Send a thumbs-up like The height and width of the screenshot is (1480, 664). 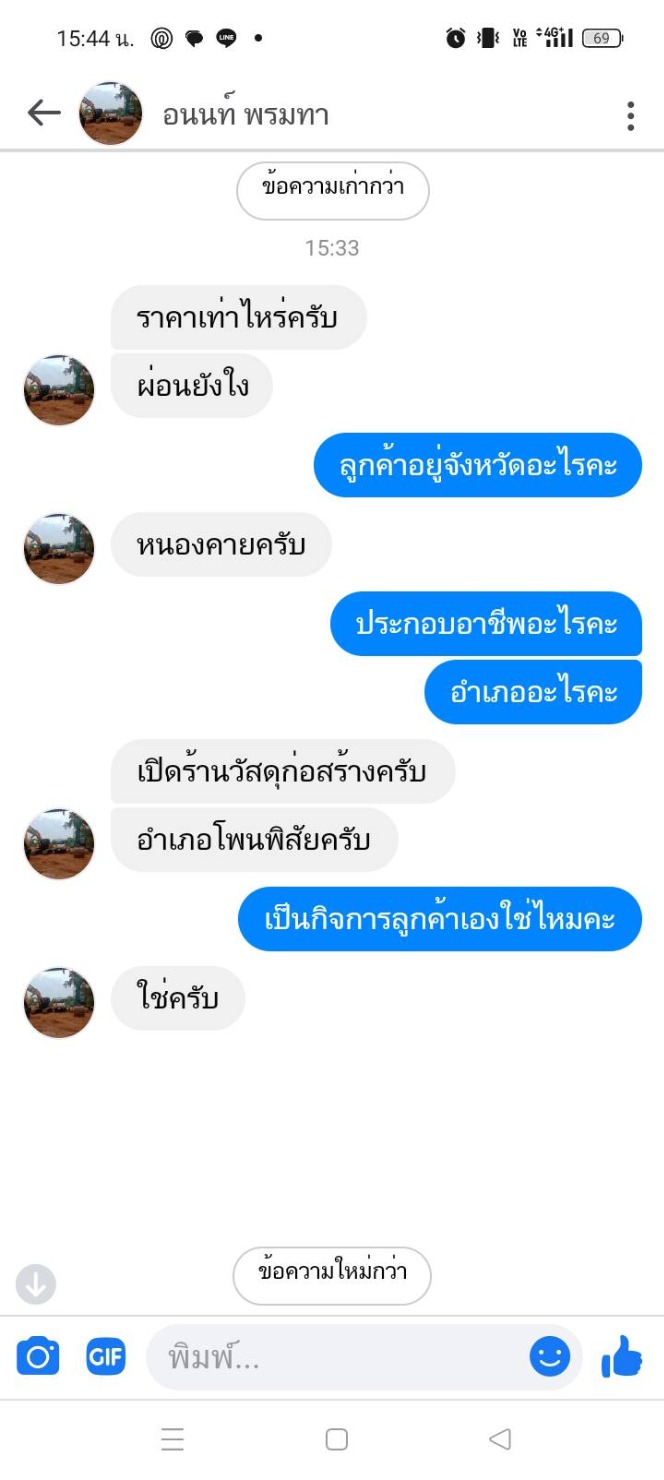621,1357
